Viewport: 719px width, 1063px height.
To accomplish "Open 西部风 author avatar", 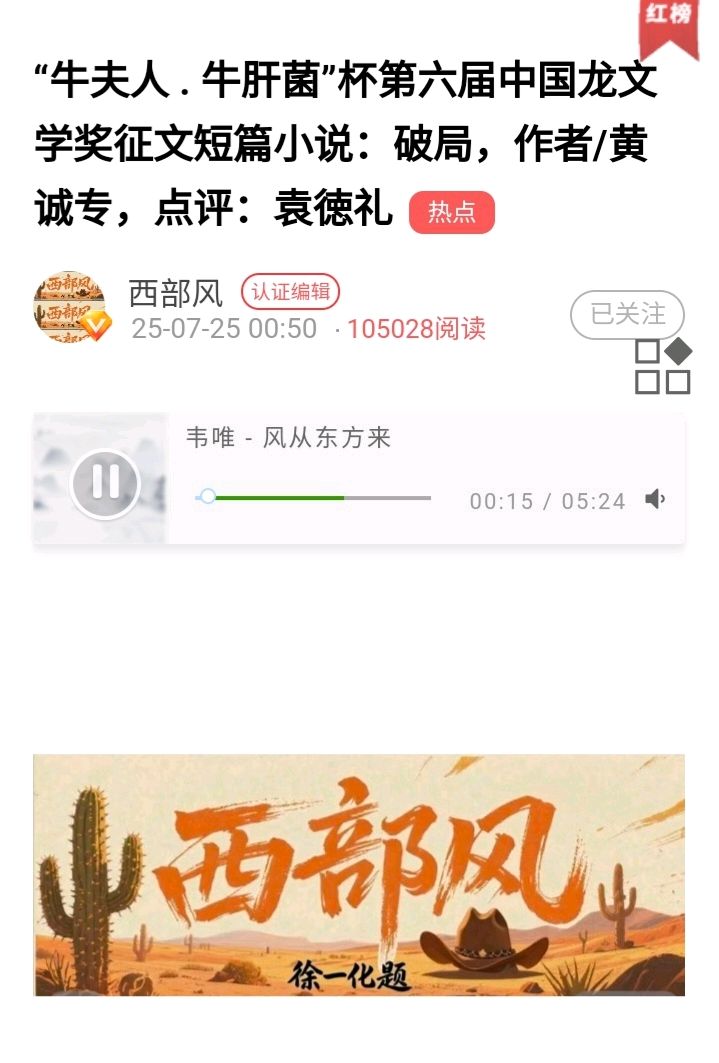I will point(71,307).
